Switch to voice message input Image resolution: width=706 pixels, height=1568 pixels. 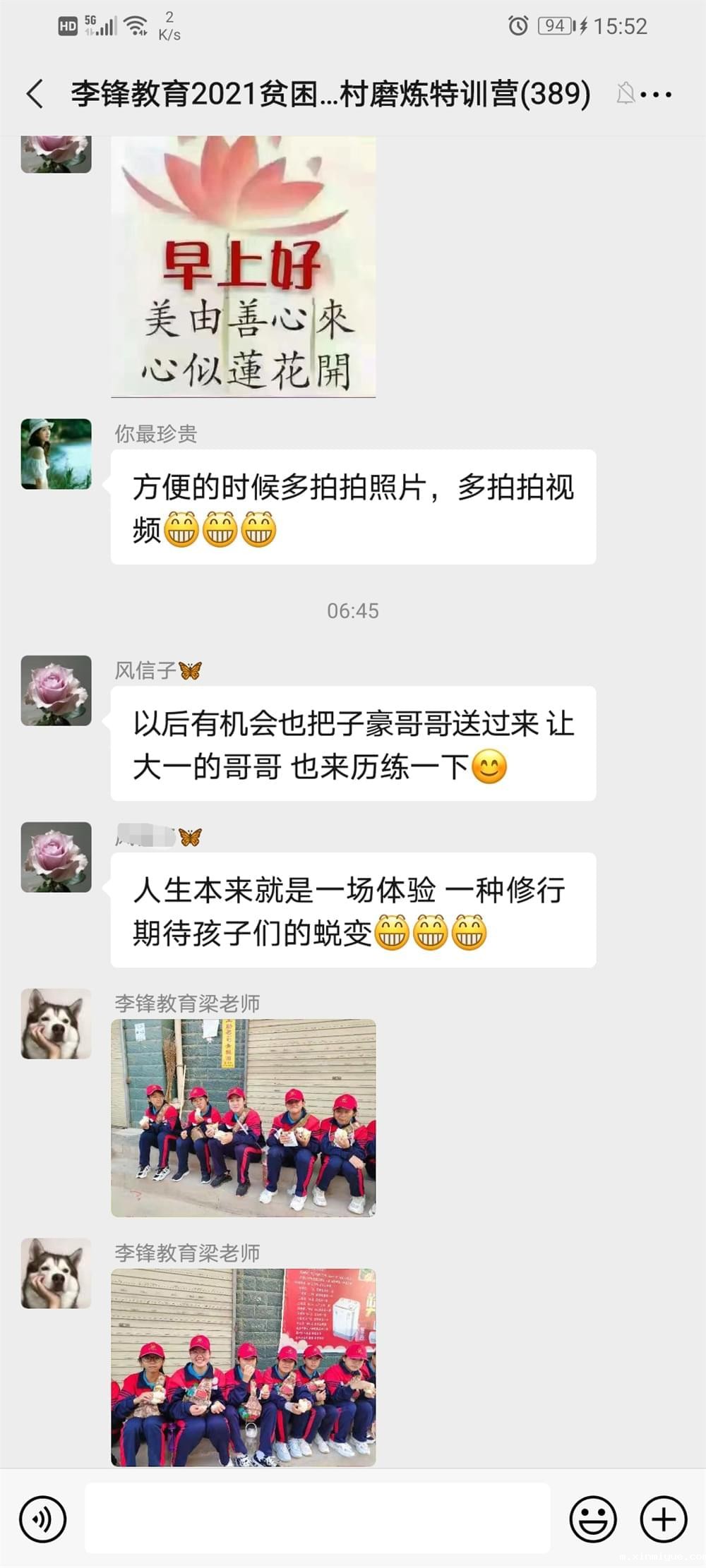pyautogui.click(x=43, y=1519)
